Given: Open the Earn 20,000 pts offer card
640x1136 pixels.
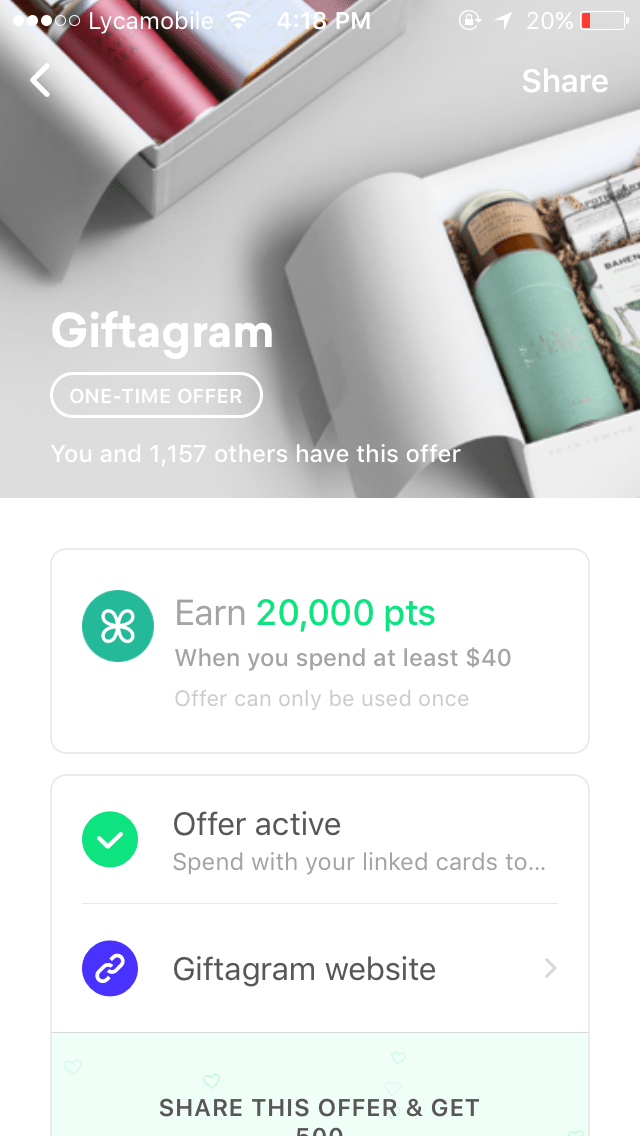Looking at the screenshot, I should [320, 651].
